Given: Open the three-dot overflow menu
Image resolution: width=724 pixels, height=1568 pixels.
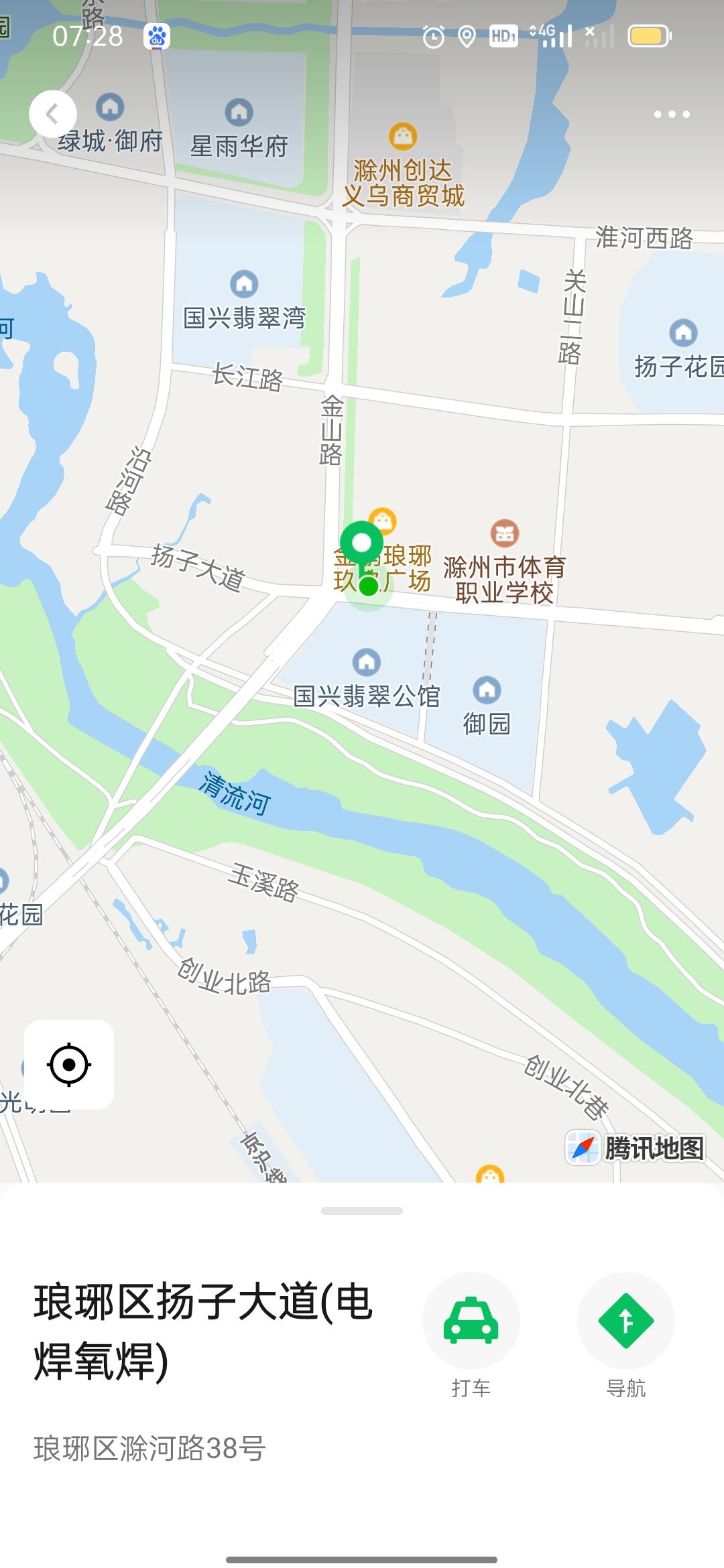Looking at the screenshot, I should pyautogui.click(x=672, y=114).
